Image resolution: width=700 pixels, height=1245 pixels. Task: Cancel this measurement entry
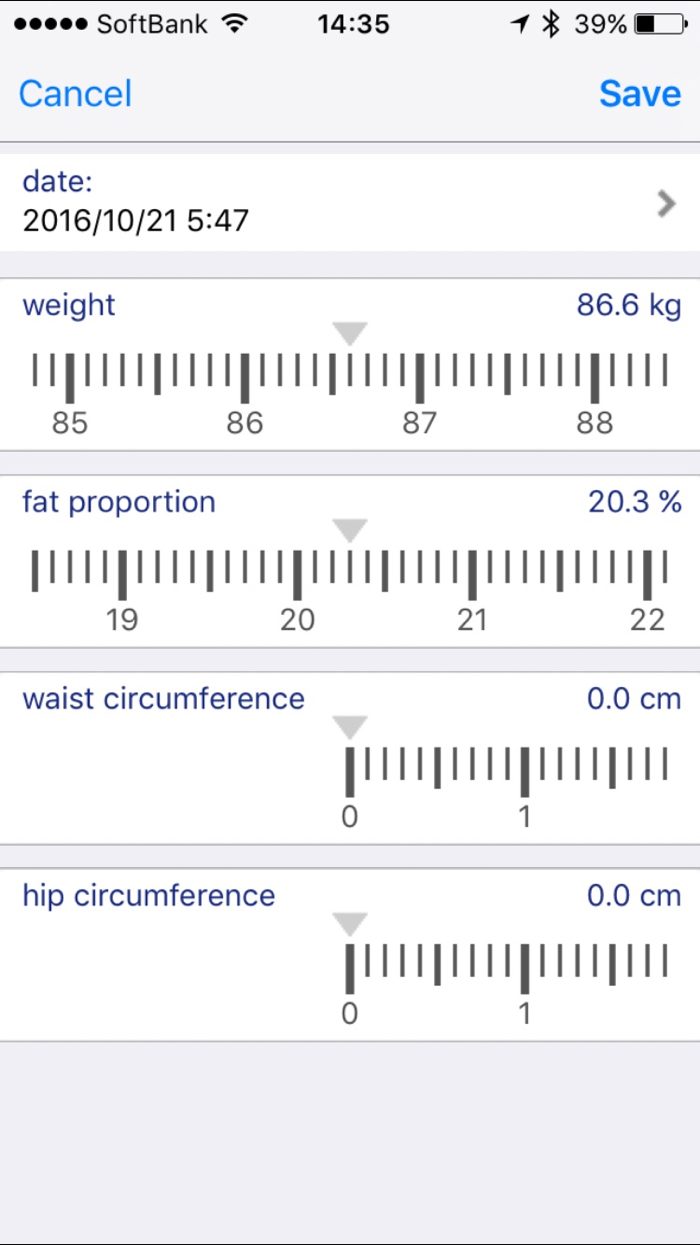tap(75, 94)
